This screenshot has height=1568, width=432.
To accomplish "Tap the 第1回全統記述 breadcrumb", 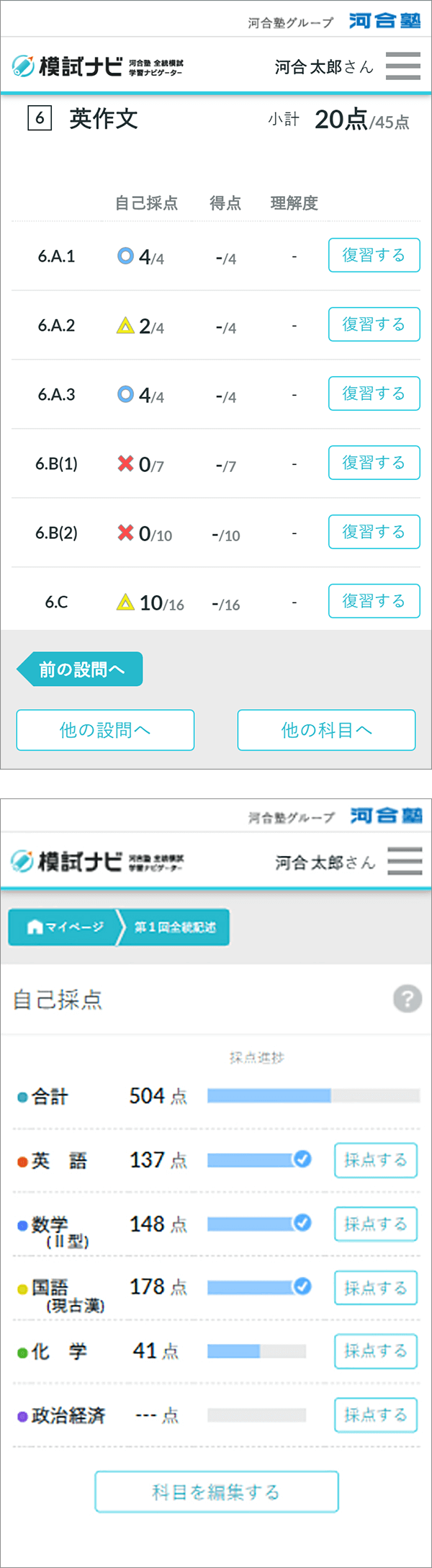I will coord(174,927).
